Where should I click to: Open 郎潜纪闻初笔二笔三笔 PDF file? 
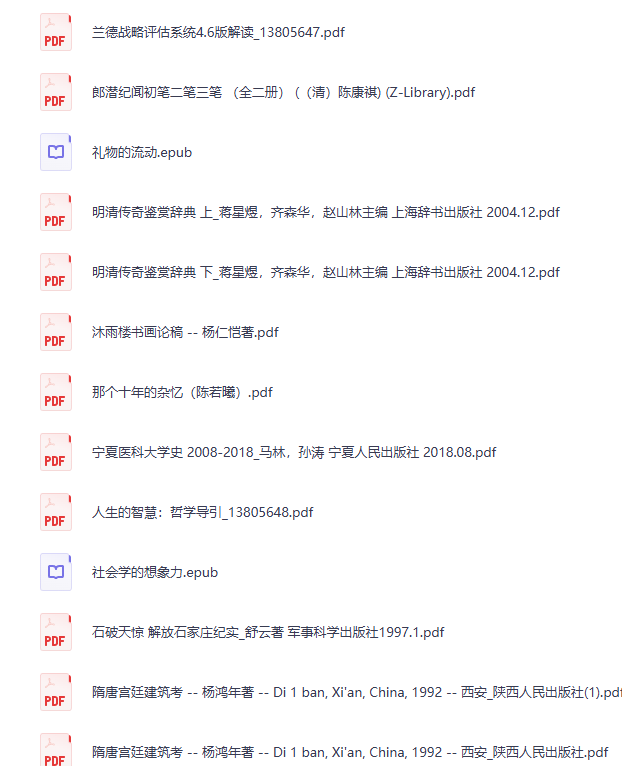[x=283, y=92]
